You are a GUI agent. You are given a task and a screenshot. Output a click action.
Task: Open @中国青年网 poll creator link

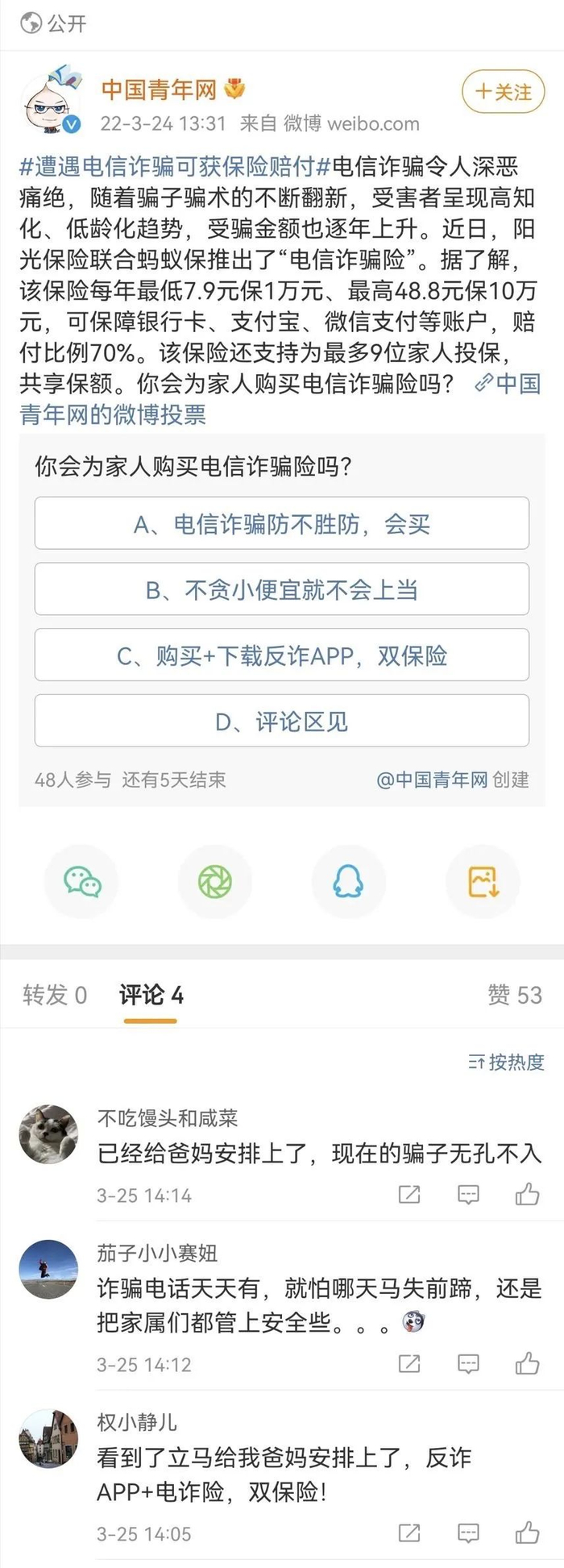[x=432, y=780]
